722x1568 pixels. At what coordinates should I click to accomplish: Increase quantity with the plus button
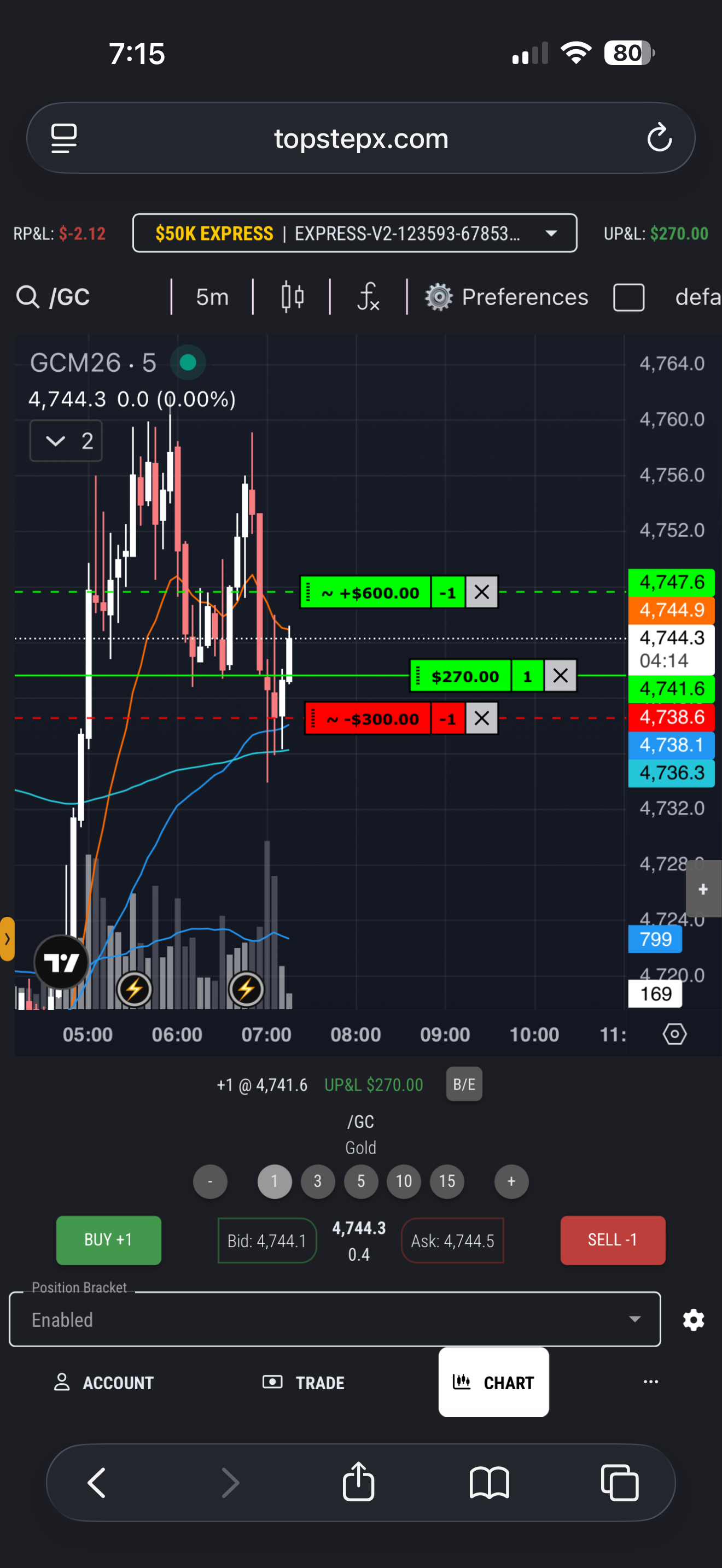coord(511,1181)
